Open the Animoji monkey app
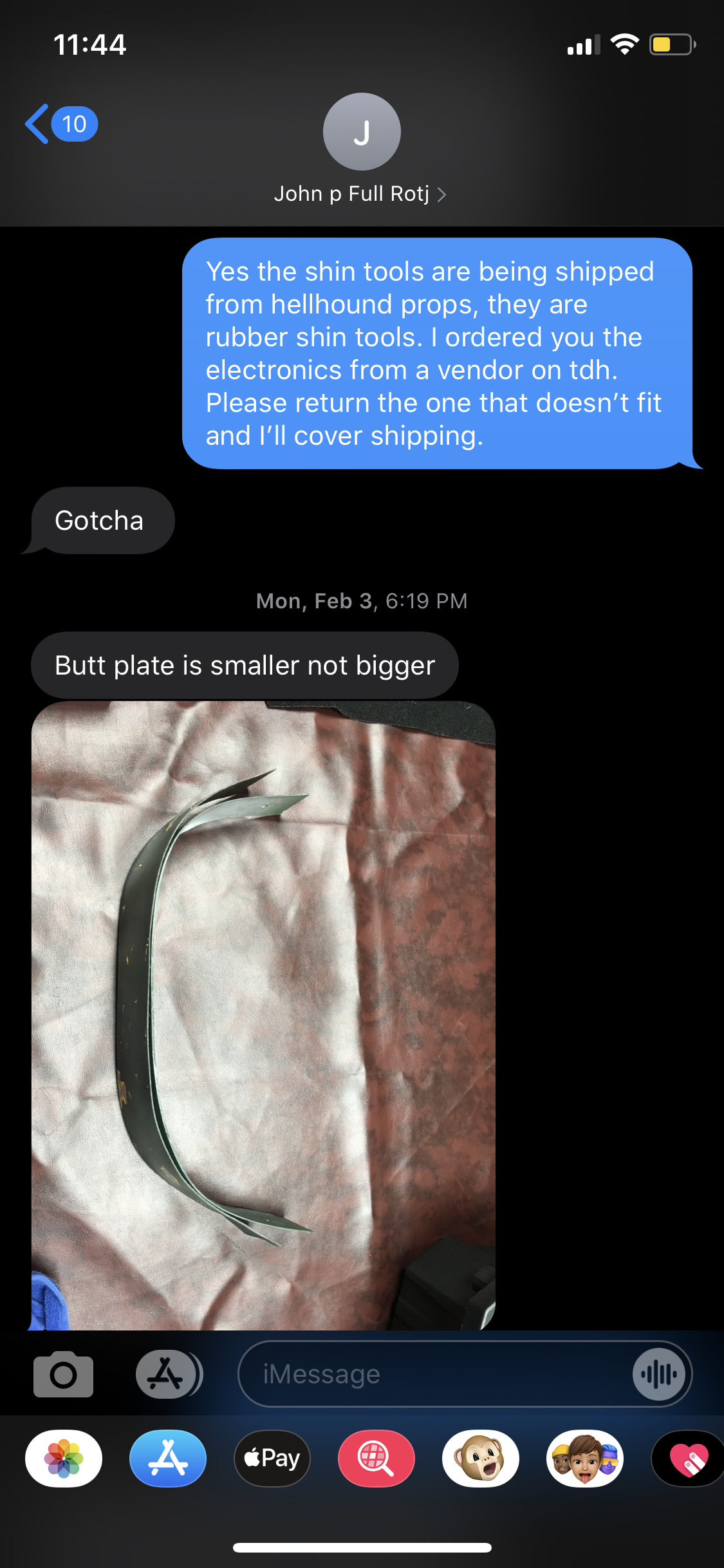The height and width of the screenshot is (1568, 724). (481, 1458)
